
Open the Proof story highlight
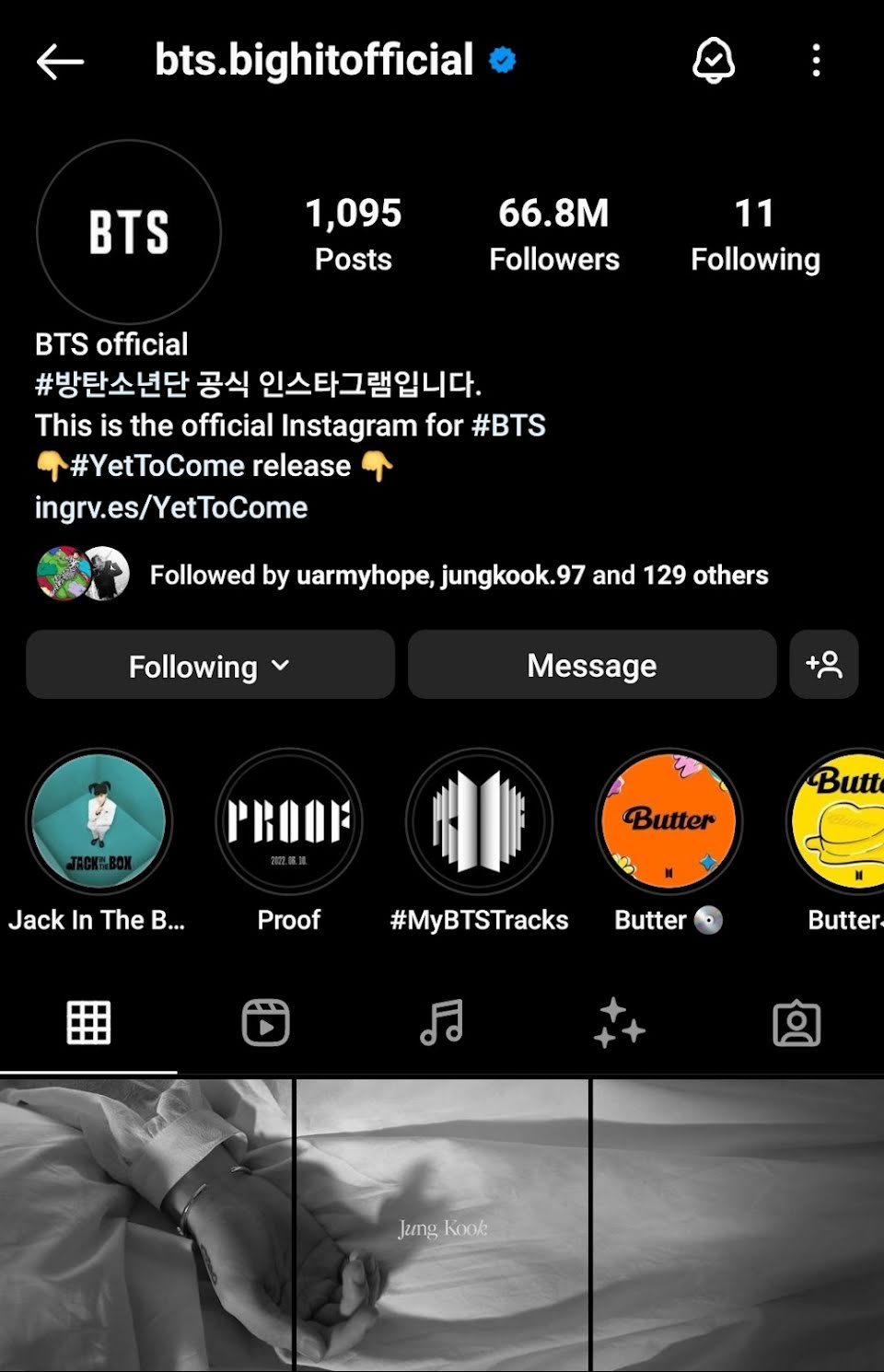[x=289, y=821]
